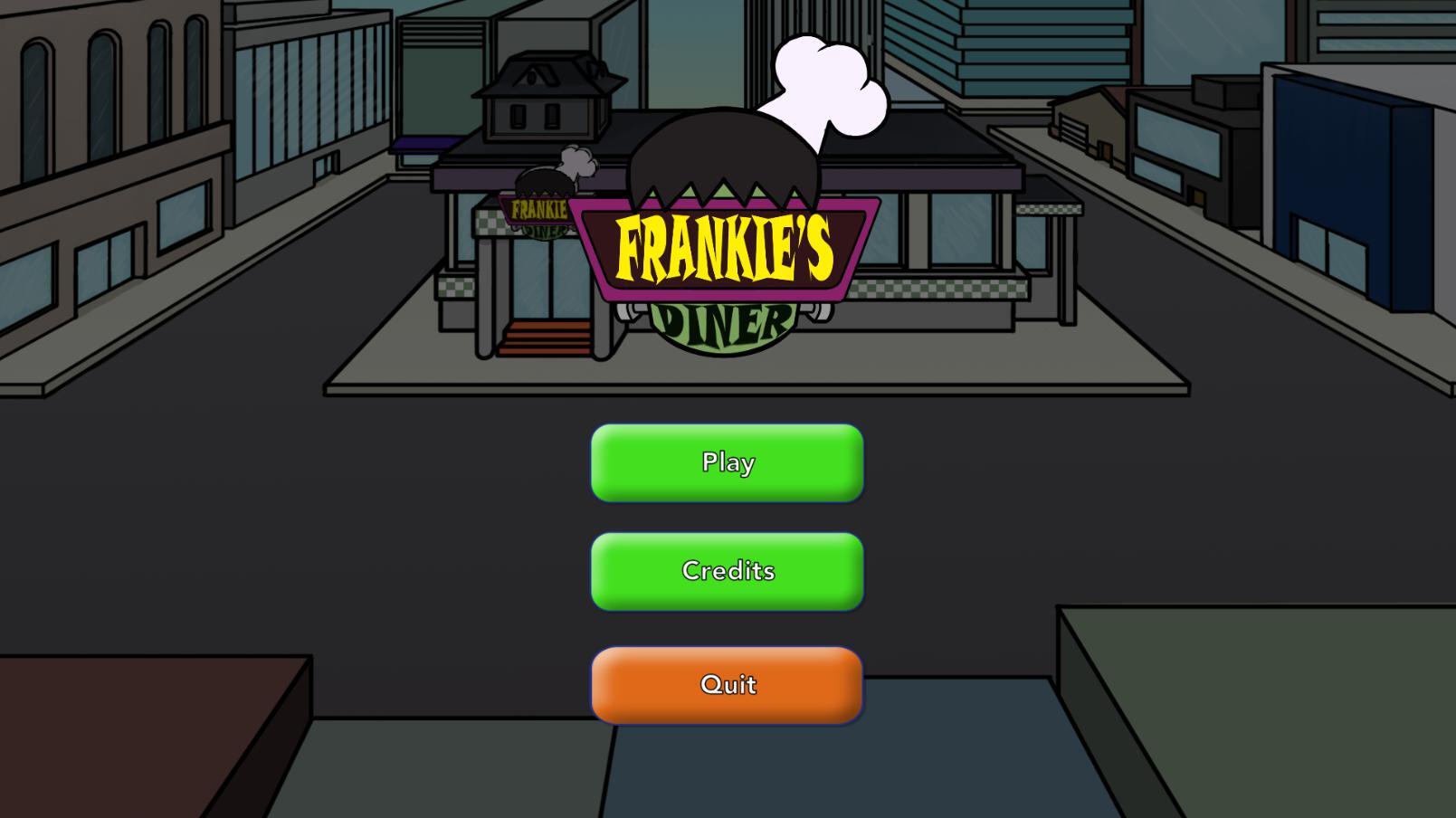This screenshot has height=818, width=1456.
Task: Tap the orange Quit button
Action: [727, 685]
